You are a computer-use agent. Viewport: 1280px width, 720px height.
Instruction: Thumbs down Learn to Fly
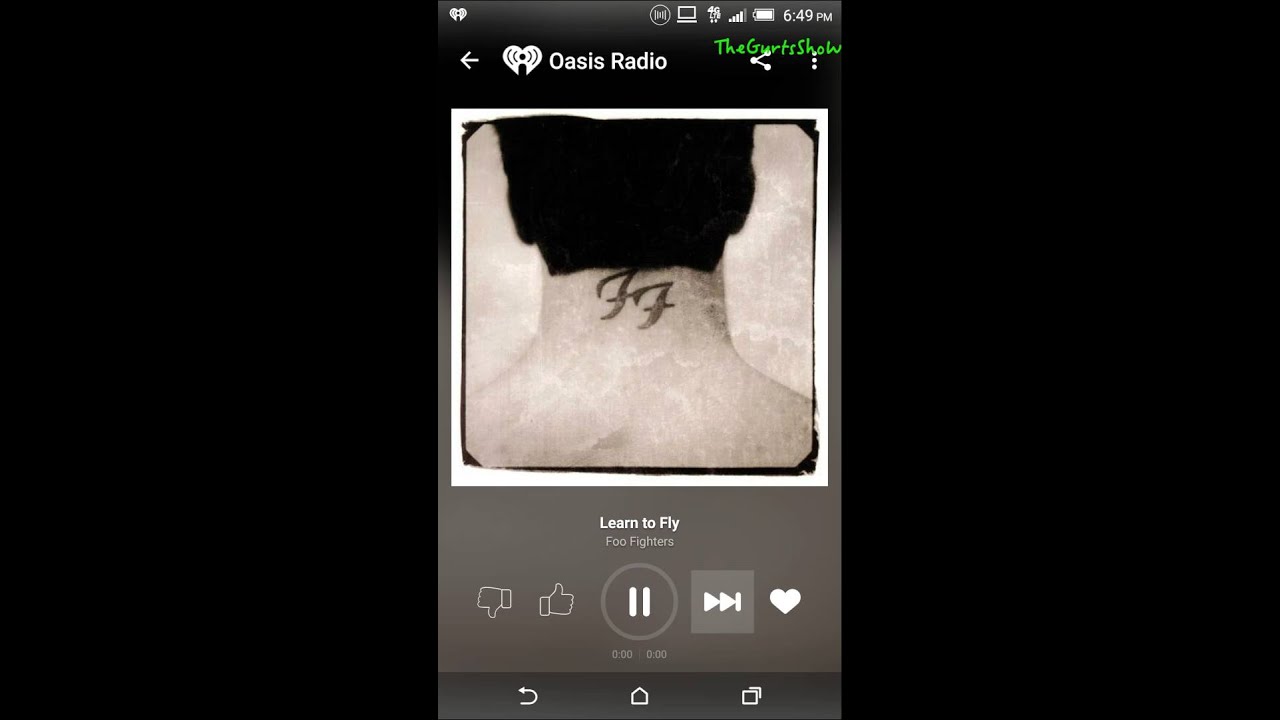494,601
